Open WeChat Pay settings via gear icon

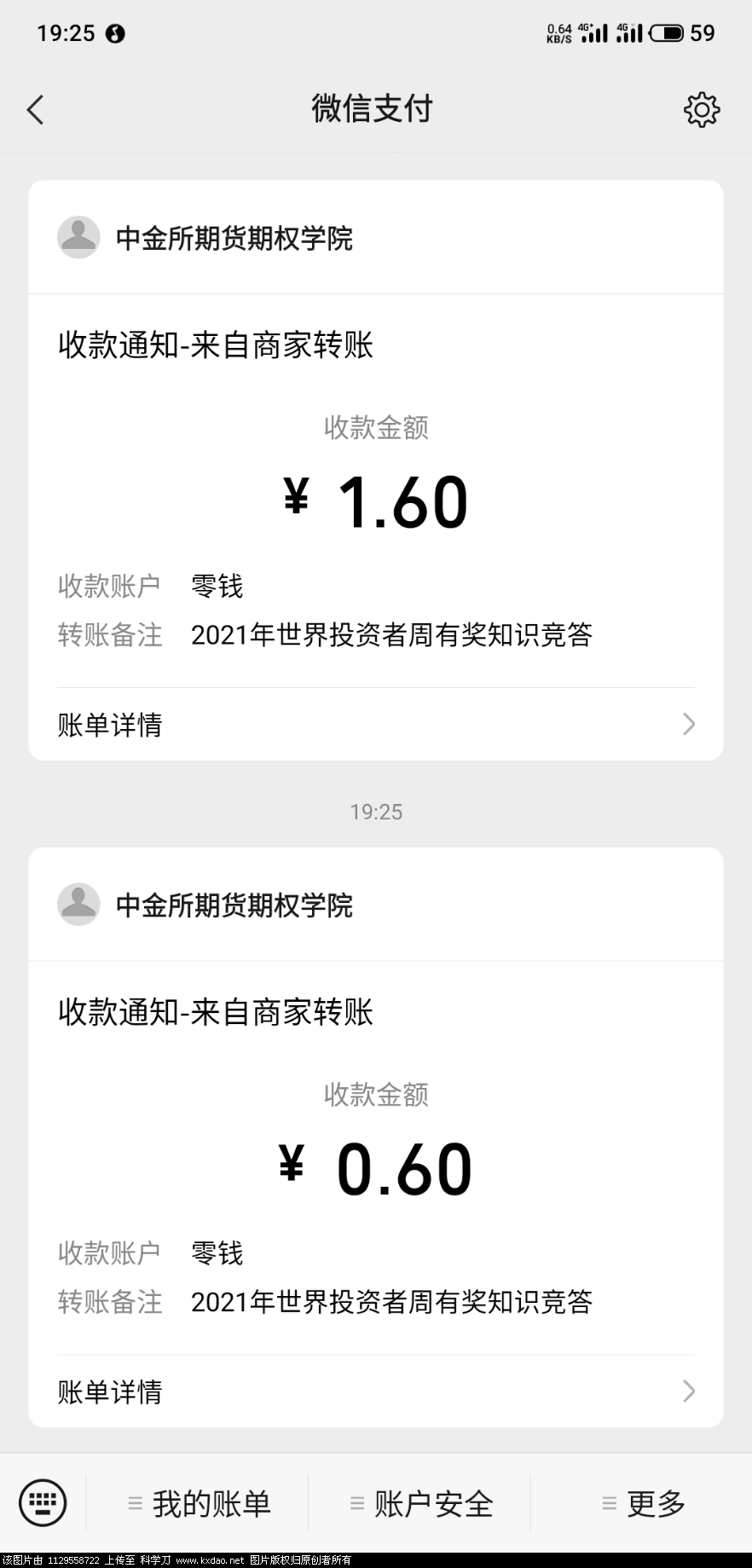701,109
